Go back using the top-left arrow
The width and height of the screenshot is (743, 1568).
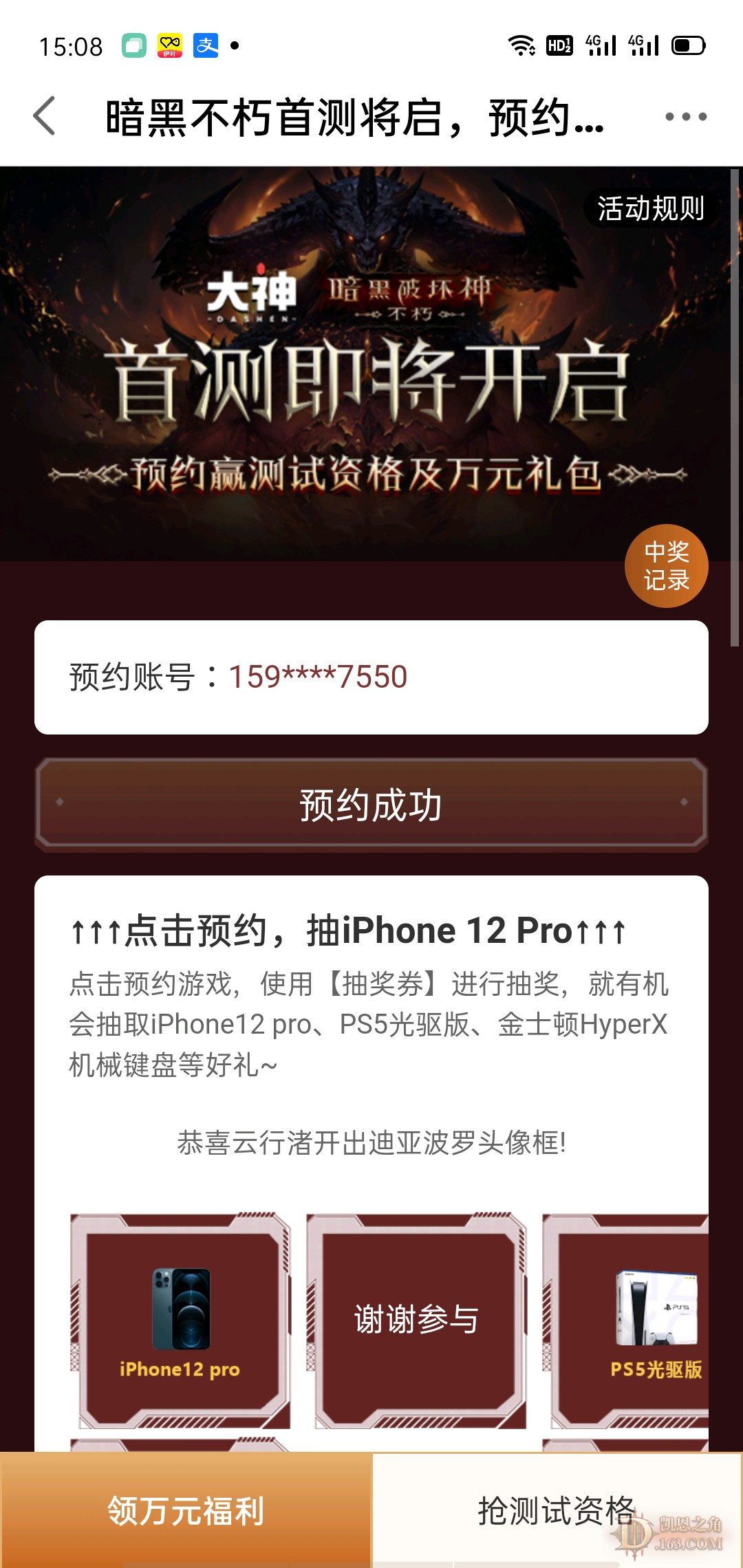point(45,116)
